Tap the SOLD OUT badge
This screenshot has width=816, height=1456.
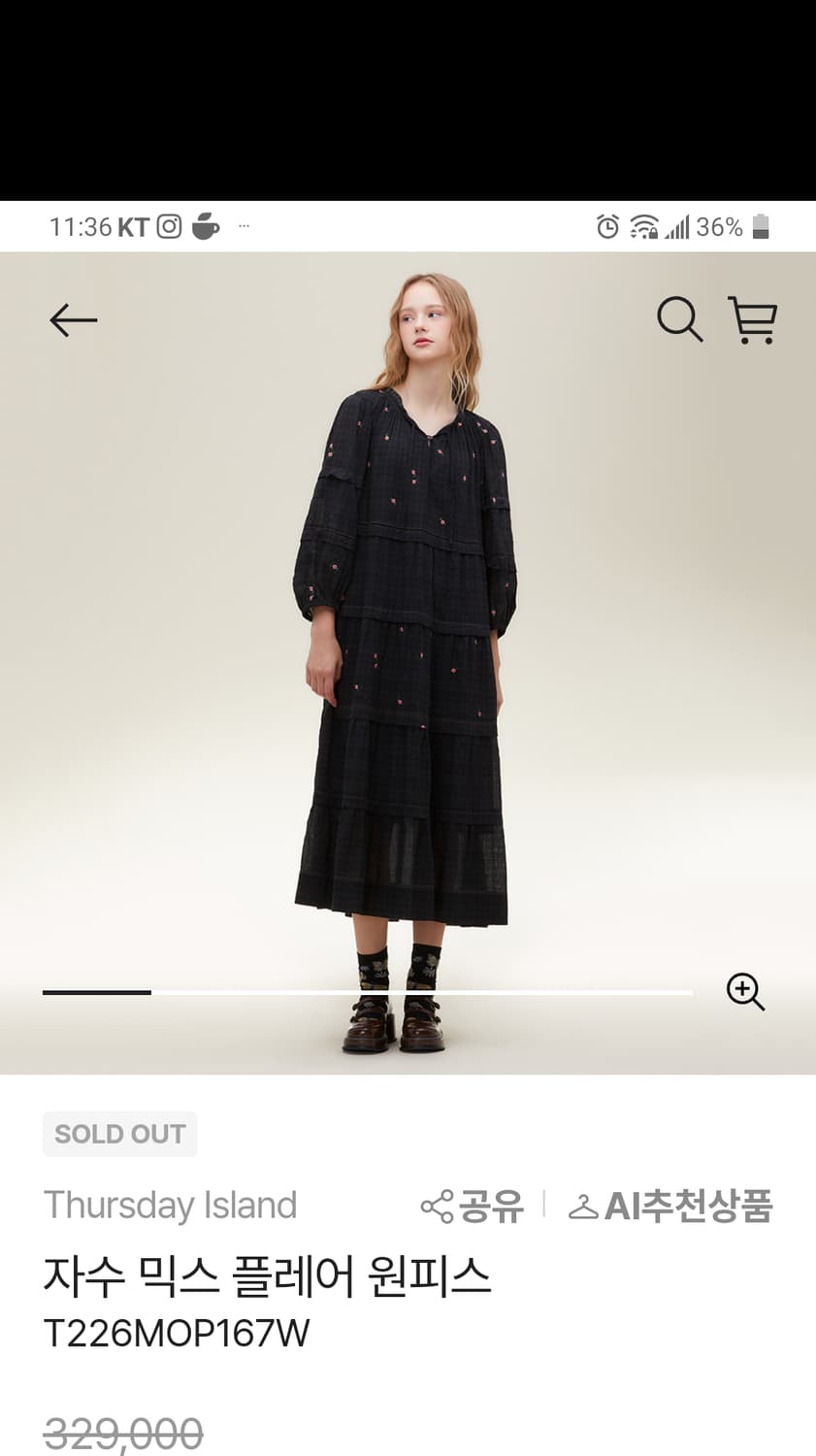point(119,1133)
